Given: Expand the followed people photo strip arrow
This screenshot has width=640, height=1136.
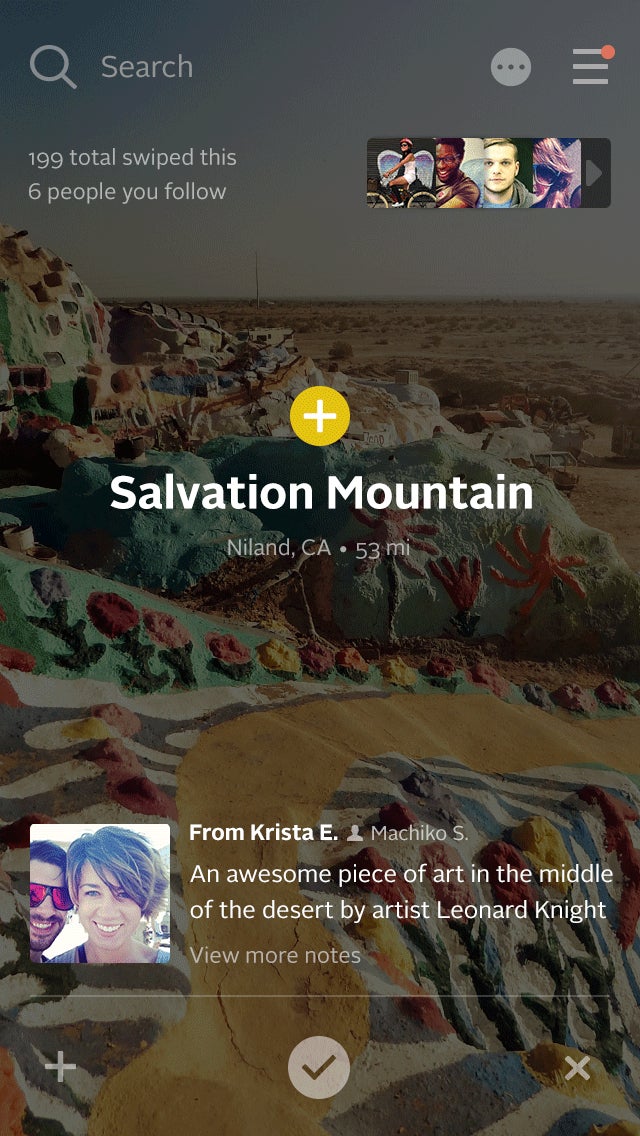Looking at the screenshot, I should 595,173.
